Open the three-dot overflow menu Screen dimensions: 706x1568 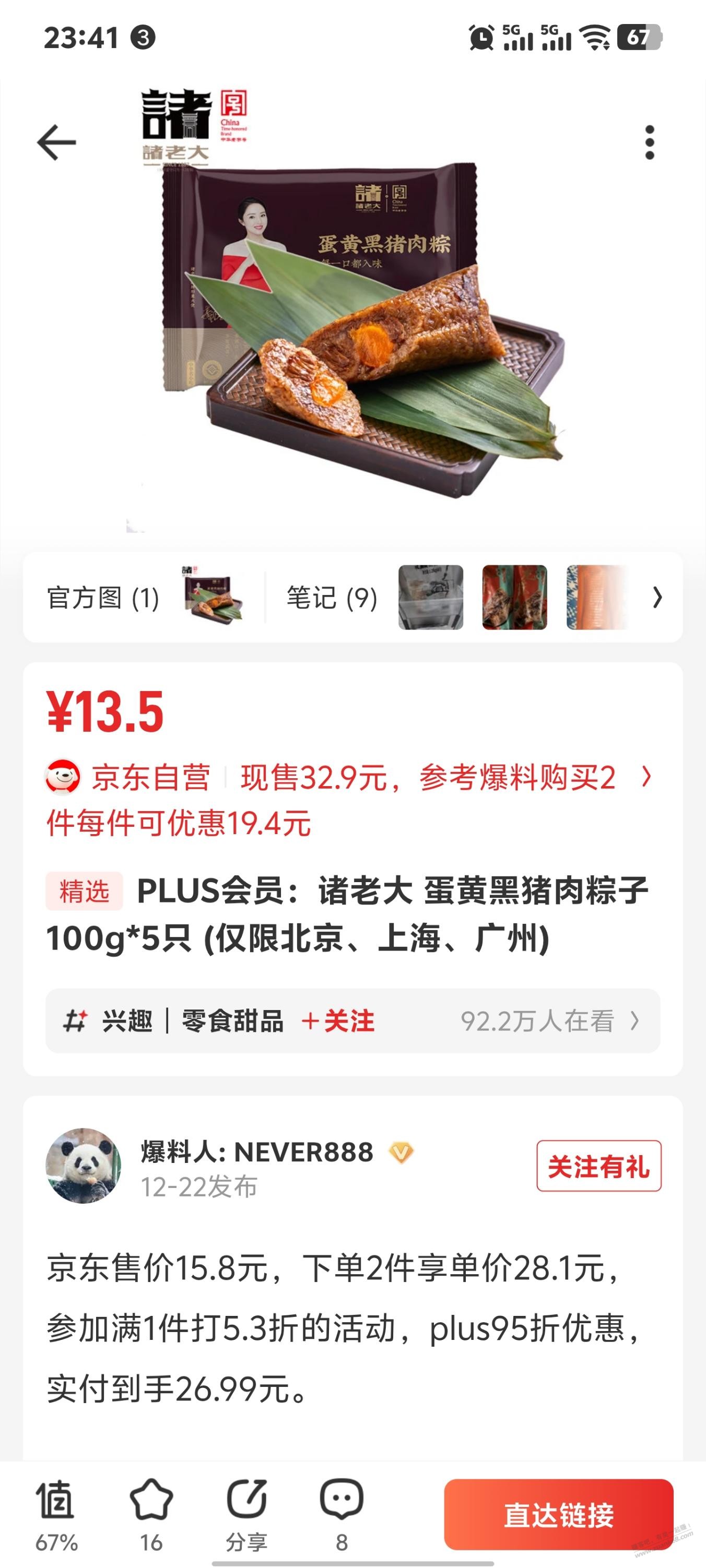tap(650, 142)
